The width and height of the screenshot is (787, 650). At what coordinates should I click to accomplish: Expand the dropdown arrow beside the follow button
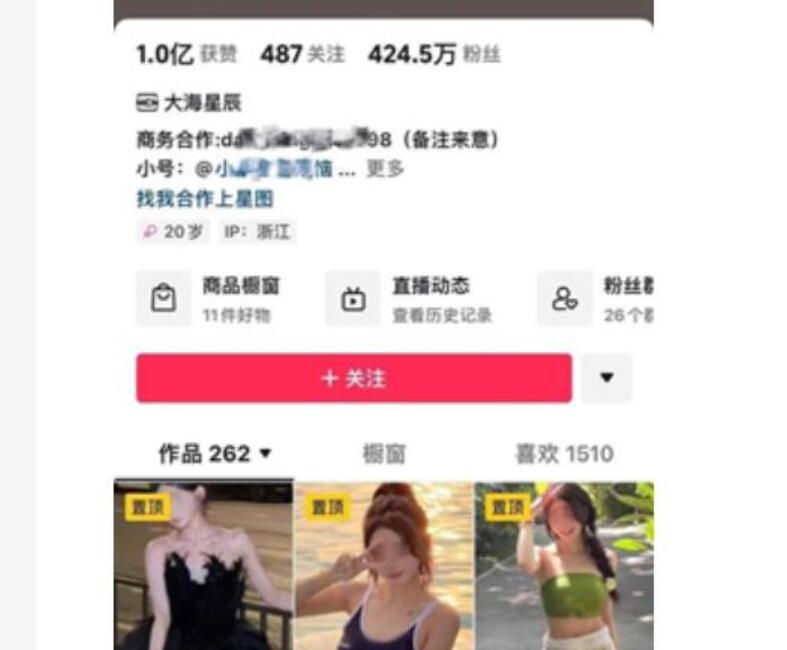point(606,378)
